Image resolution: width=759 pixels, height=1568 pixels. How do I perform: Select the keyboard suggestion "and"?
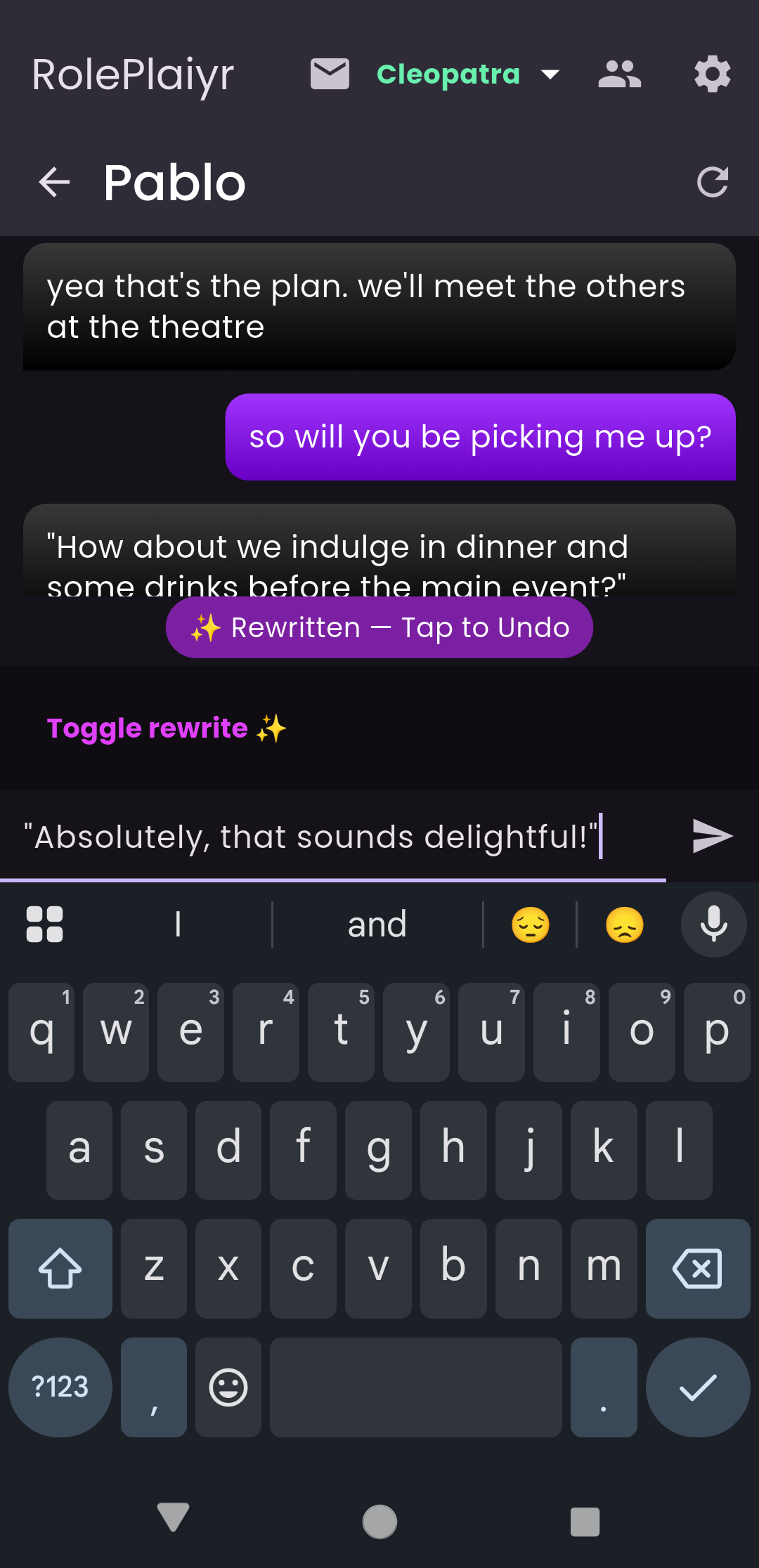(377, 925)
